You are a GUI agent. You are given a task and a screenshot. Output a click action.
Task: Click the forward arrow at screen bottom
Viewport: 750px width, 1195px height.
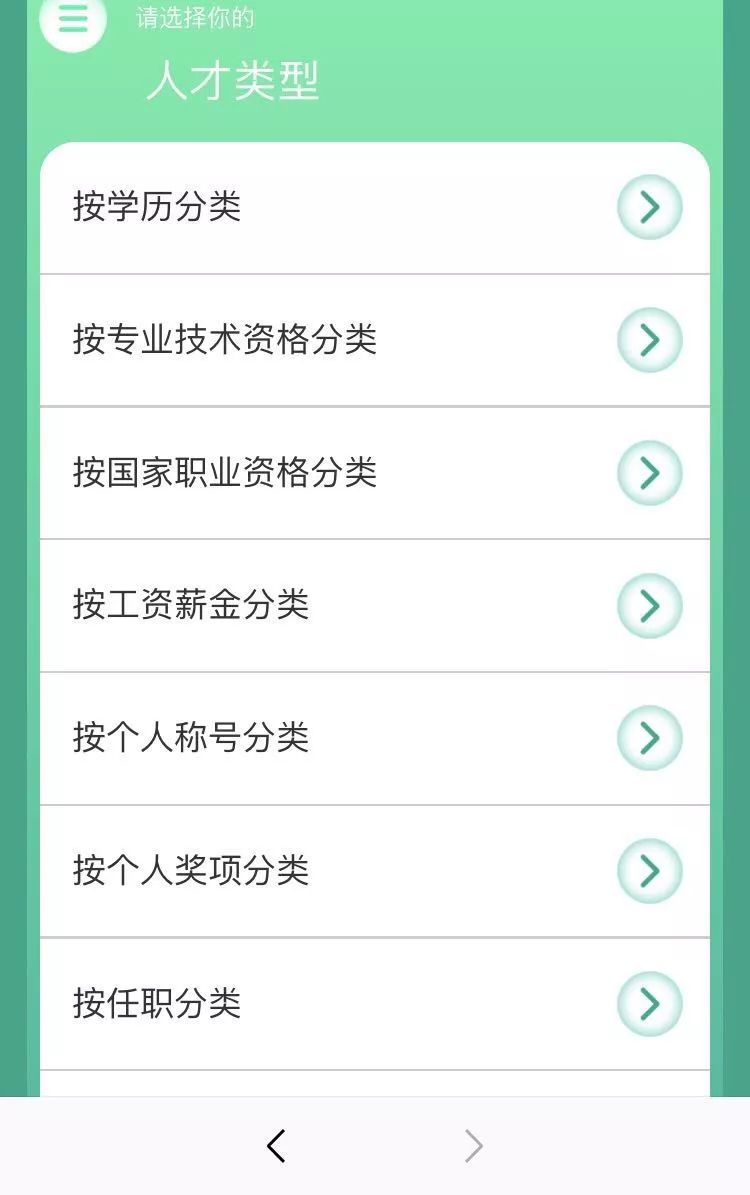point(472,1146)
